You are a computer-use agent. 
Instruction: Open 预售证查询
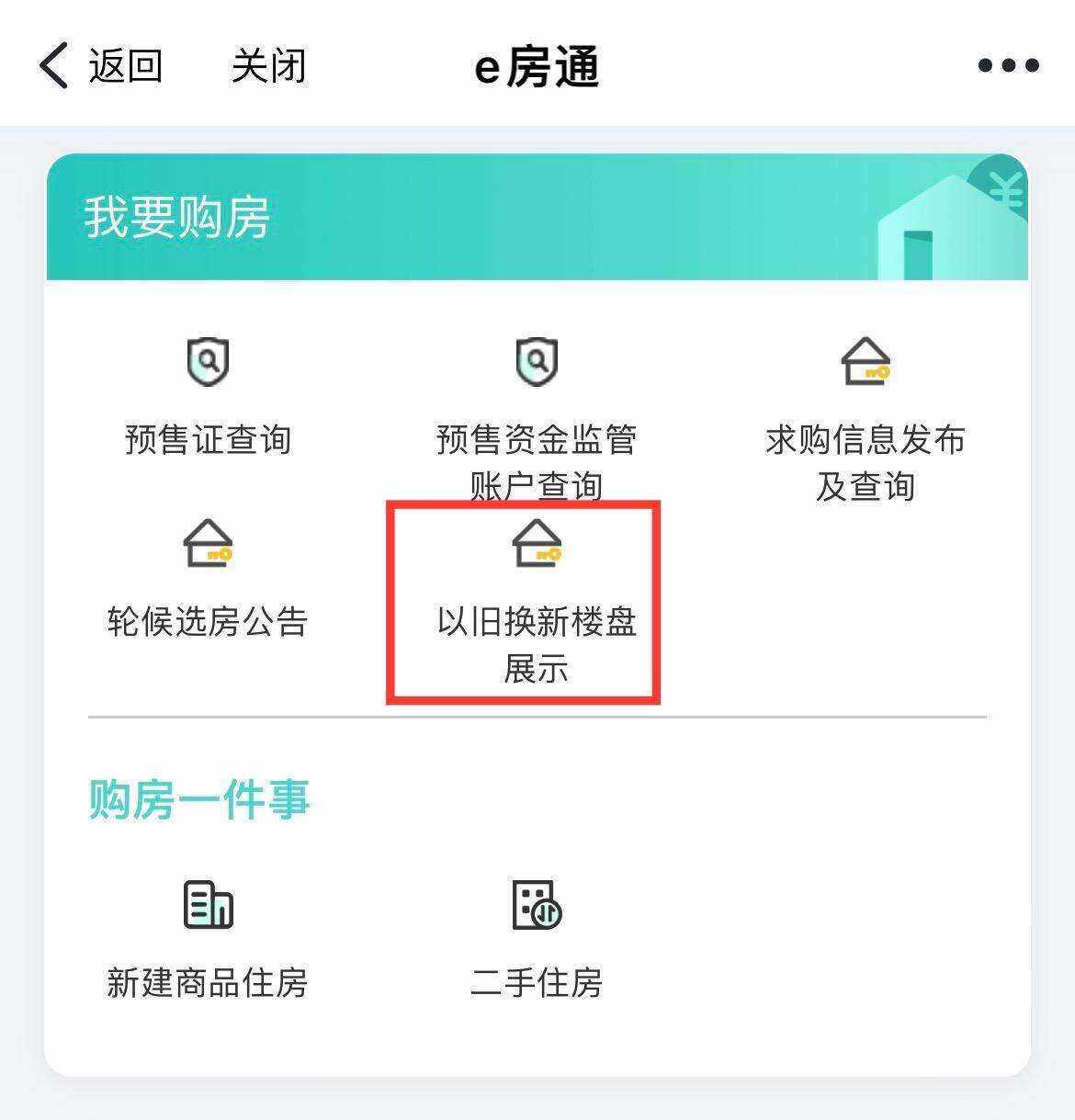(208, 397)
